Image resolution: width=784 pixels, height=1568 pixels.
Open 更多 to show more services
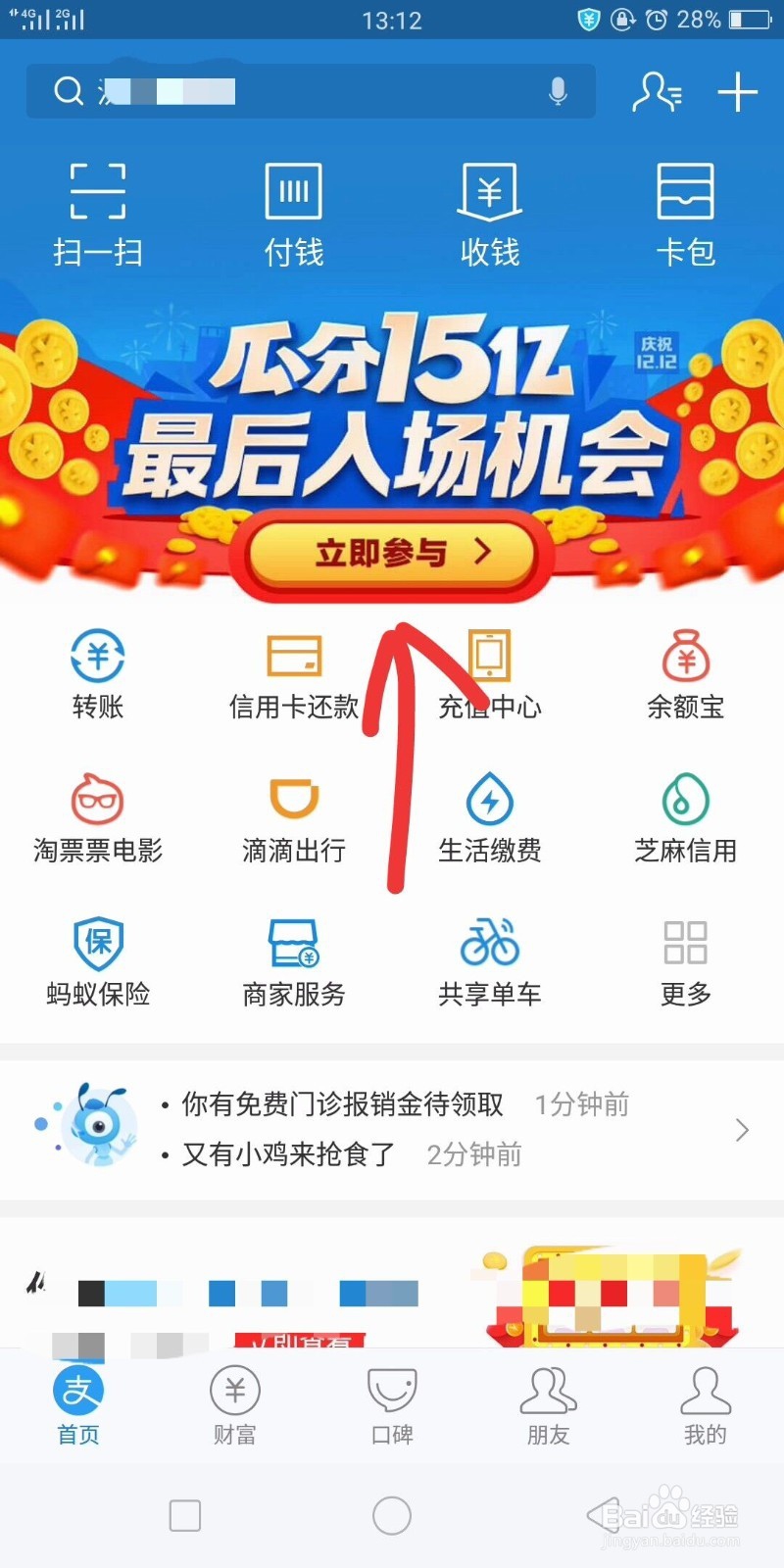click(685, 960)
